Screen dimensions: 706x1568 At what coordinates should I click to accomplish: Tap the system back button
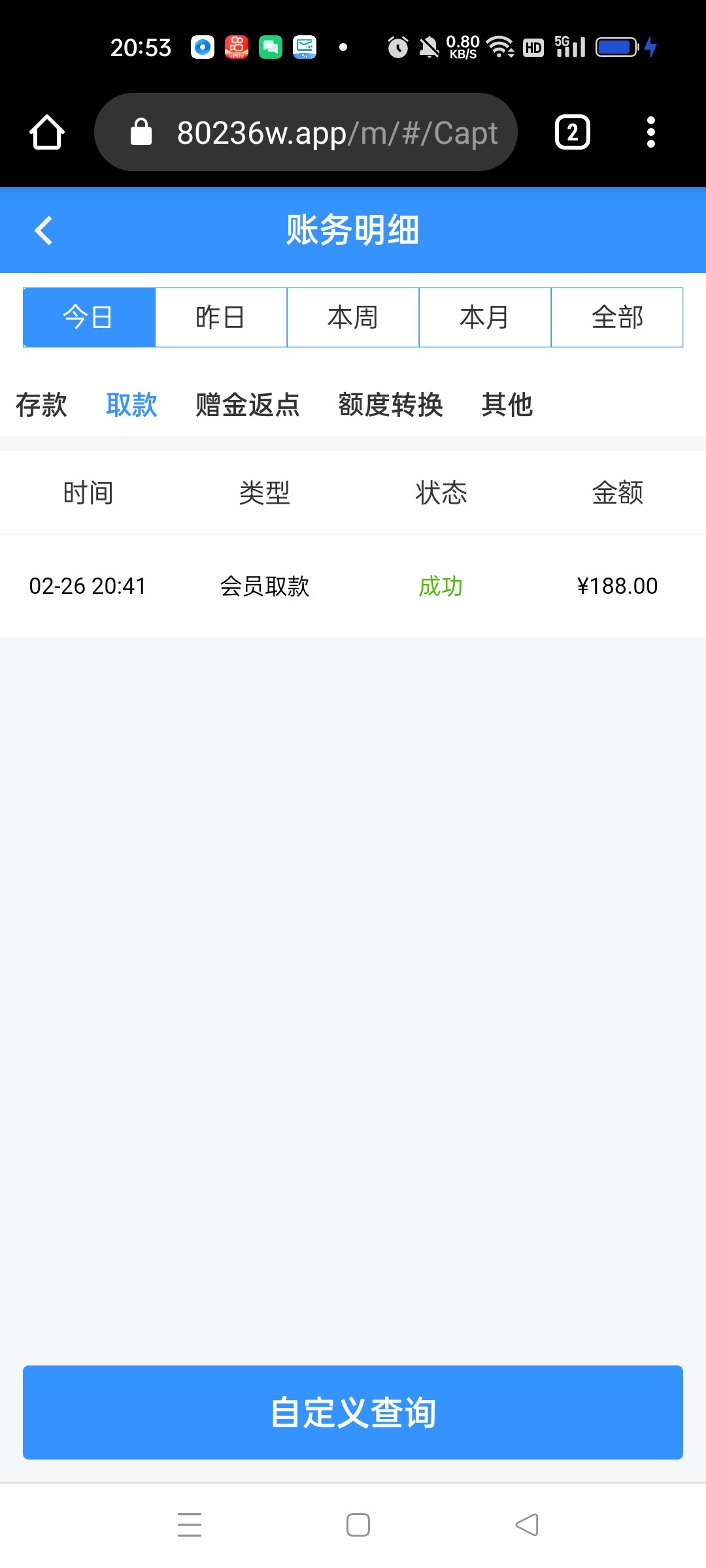click(x=527, y=1525)
